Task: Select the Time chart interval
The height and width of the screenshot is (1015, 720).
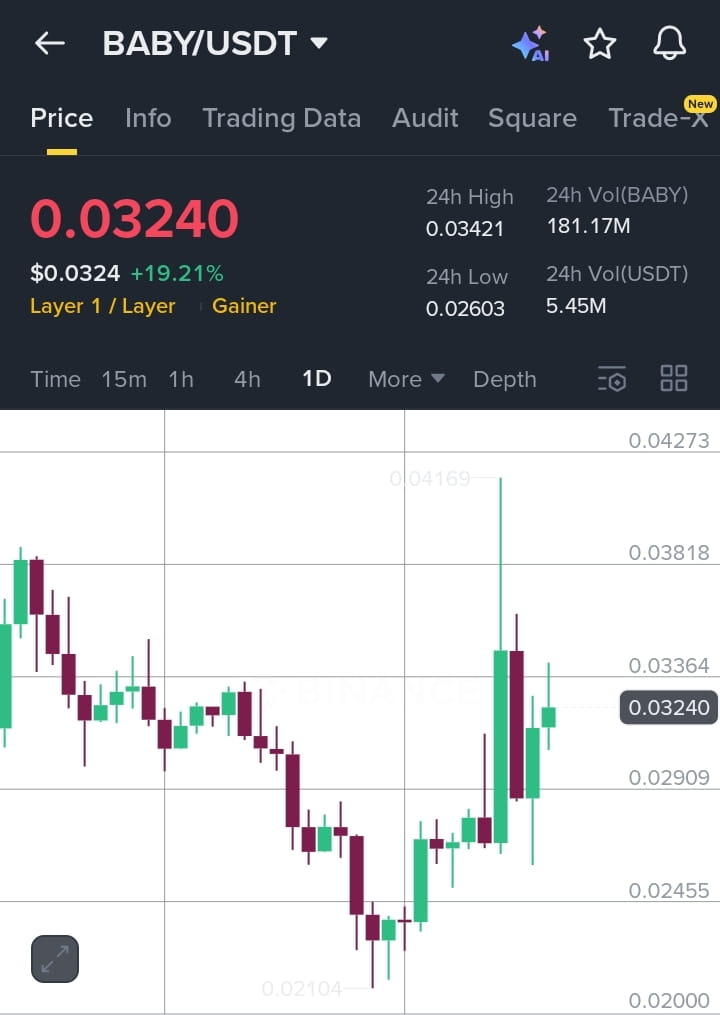Action: 55,379
